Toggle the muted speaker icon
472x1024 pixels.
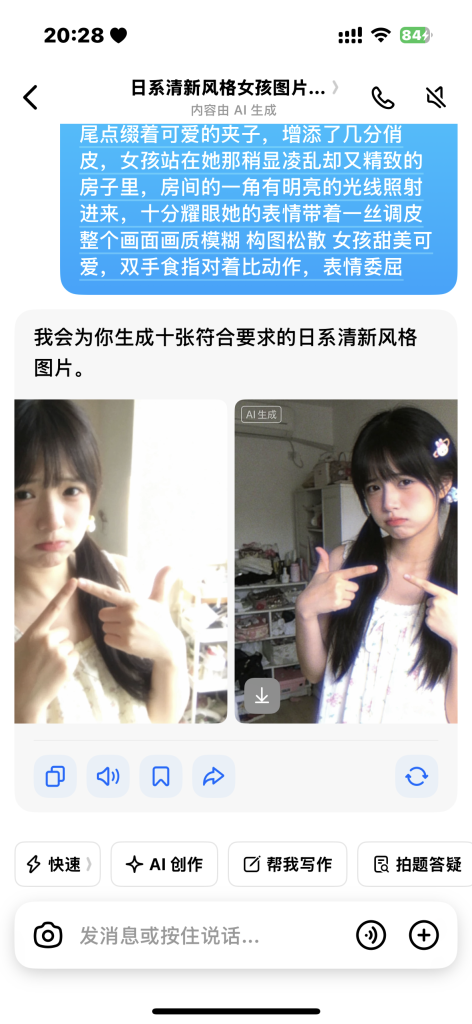tap(436, 97)
